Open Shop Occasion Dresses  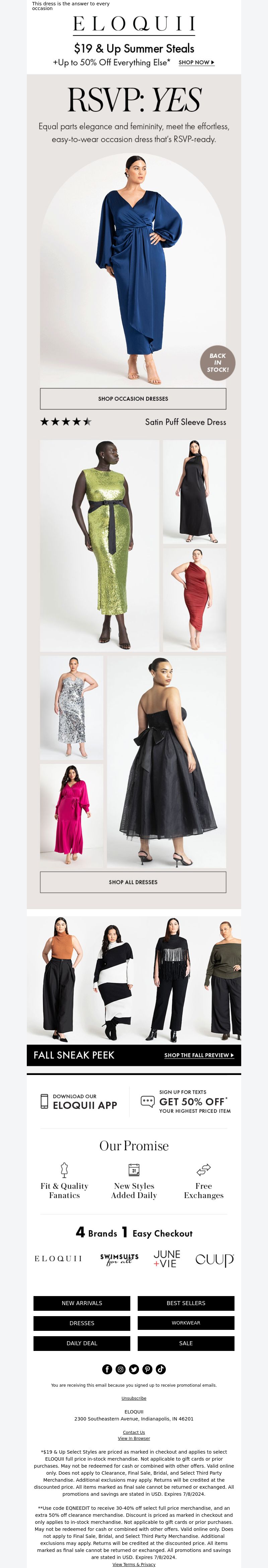coord(133,399)
